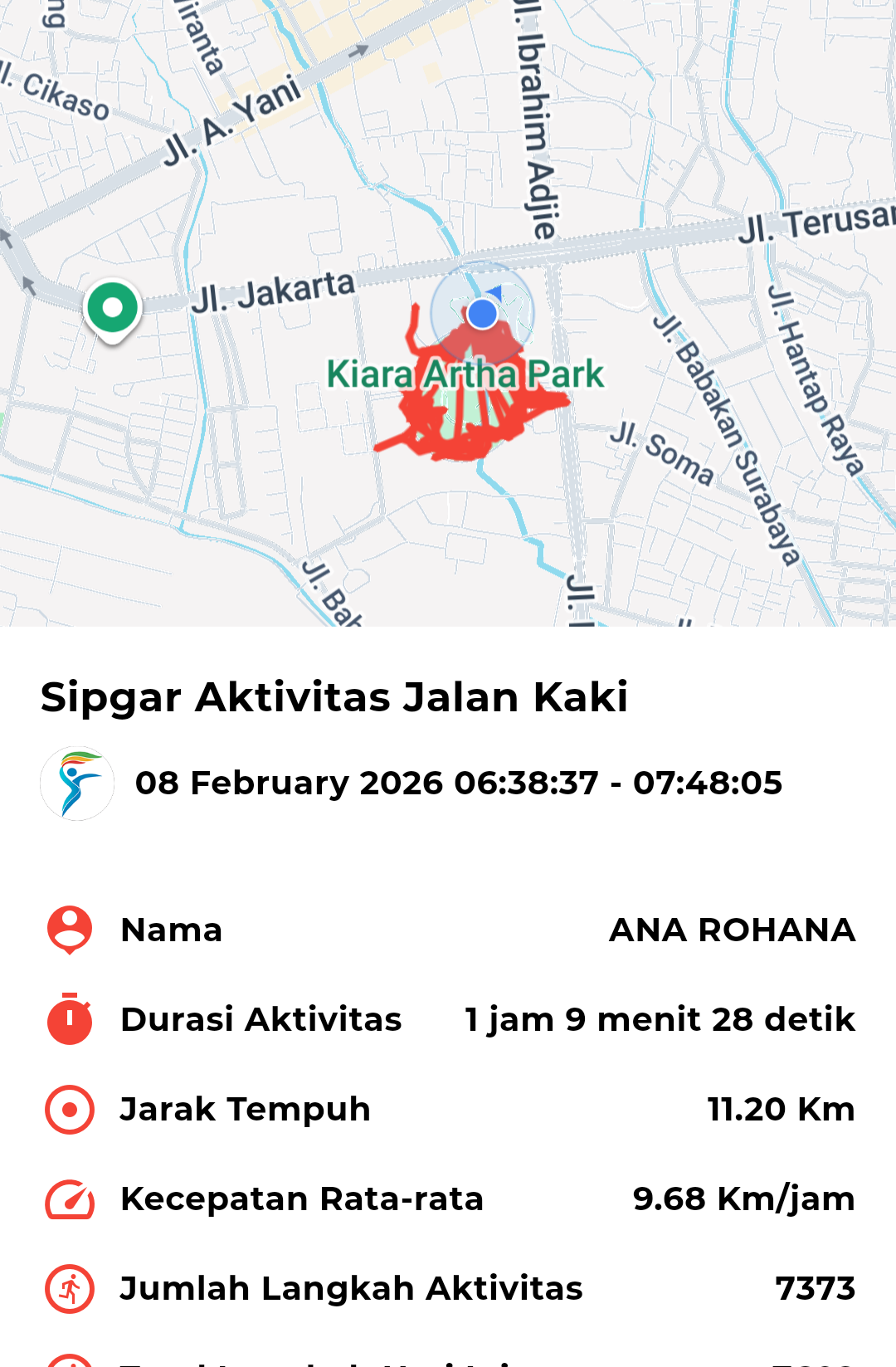Select the Kiara Artha Park map label
896x1367 pixels.
tap(465, 374)
